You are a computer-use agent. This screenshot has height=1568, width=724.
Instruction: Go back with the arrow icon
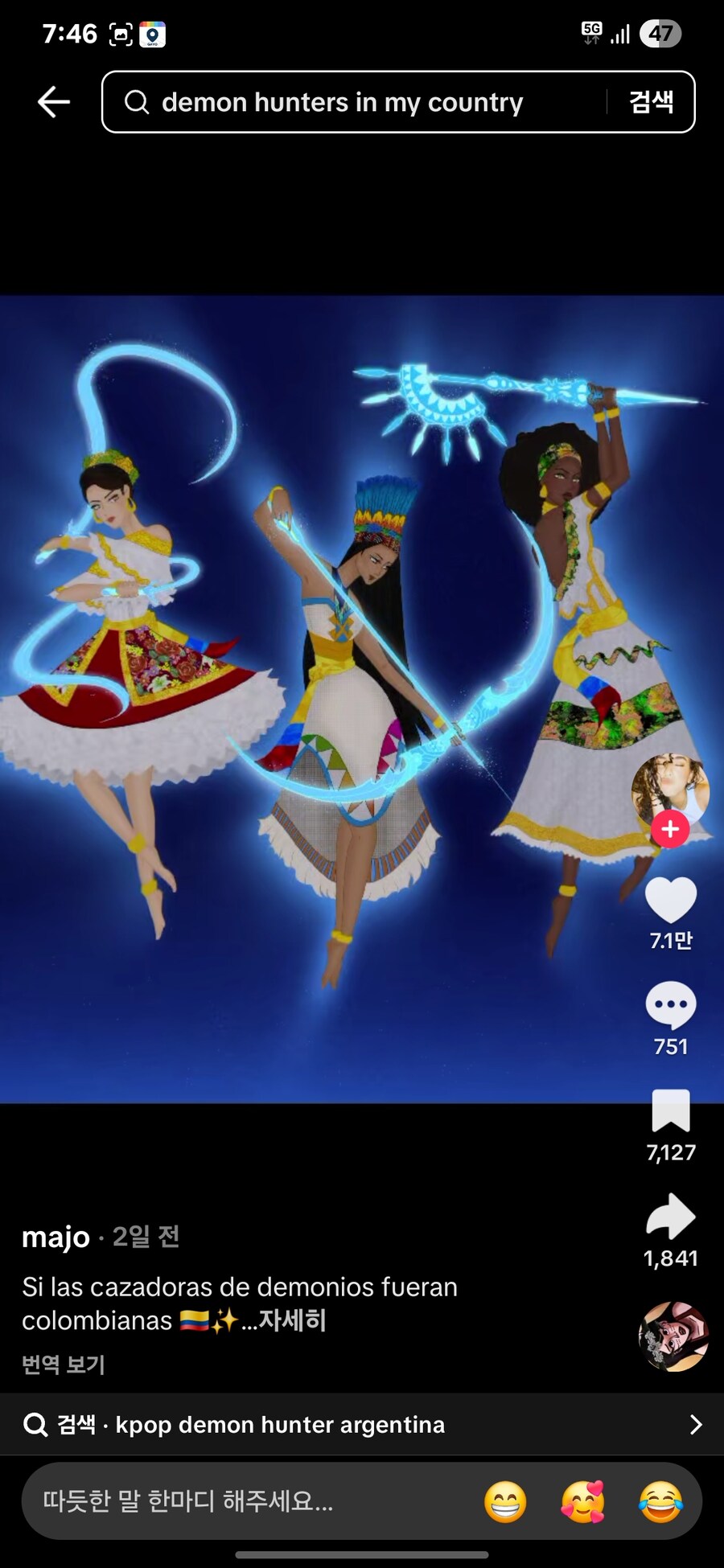coord(54,102)
